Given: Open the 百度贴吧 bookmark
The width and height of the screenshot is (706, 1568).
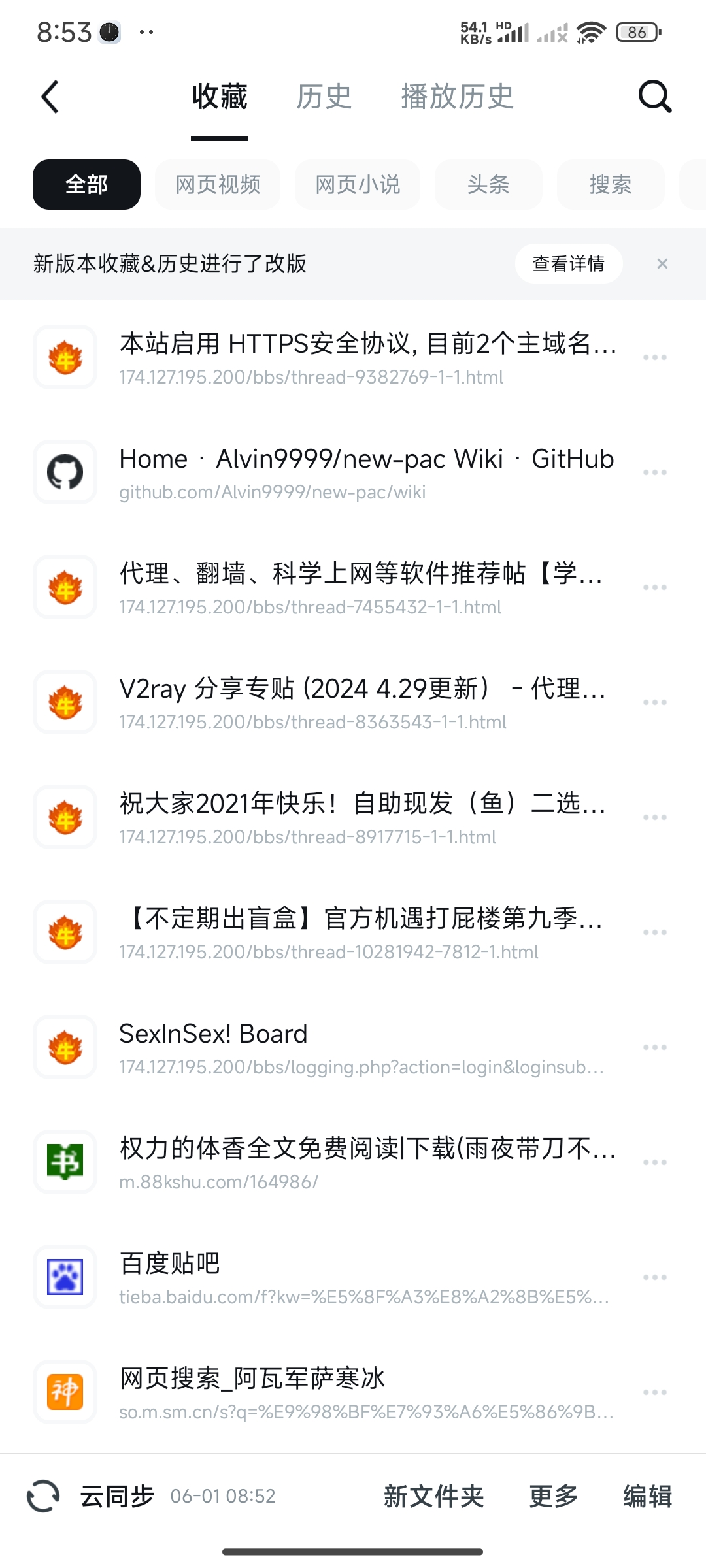Looking at the screenshot, I should [353, 1277].
